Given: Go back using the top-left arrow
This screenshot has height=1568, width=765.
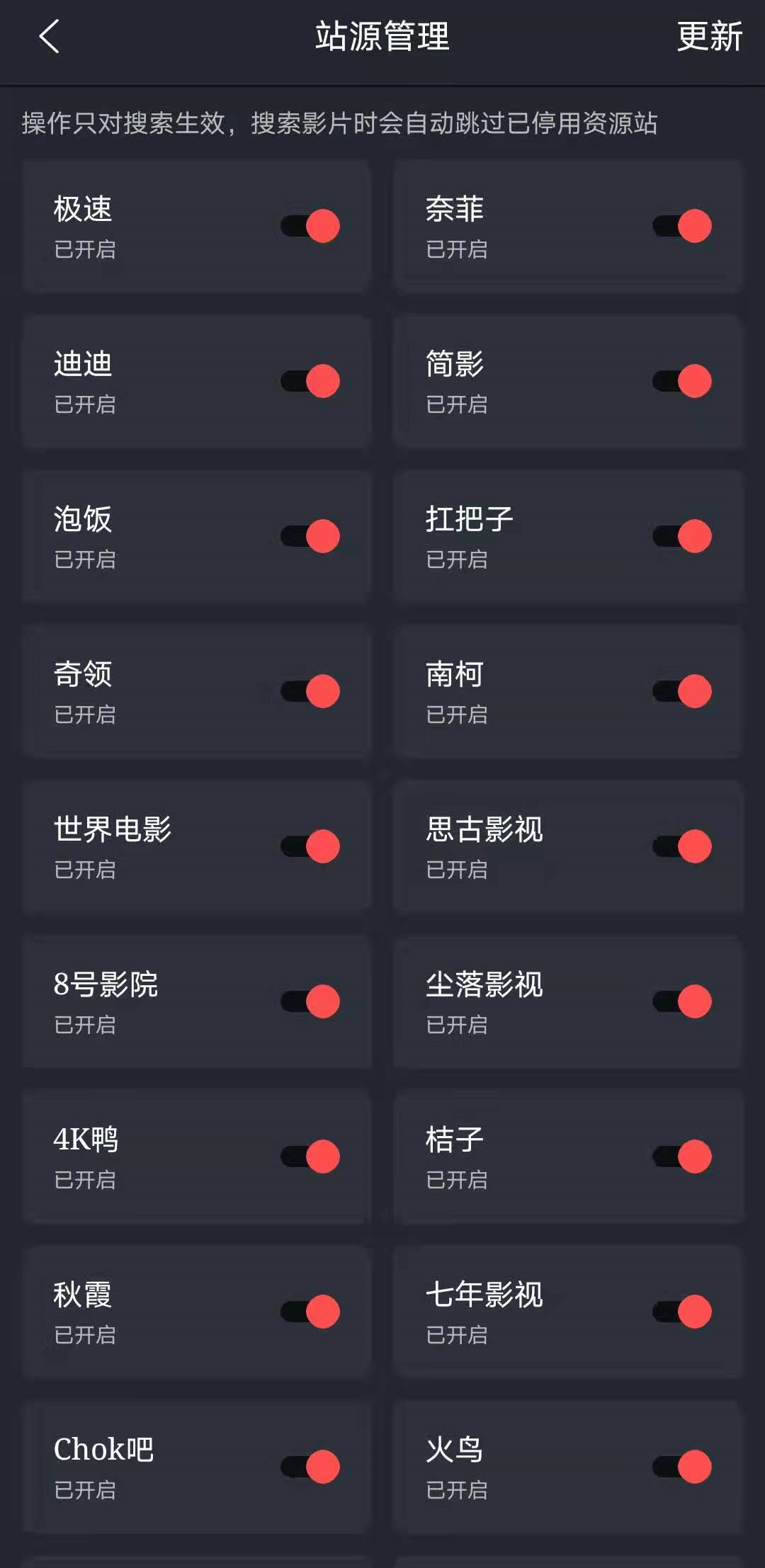Looking at the screenshot, I should [x=49, y=36].
